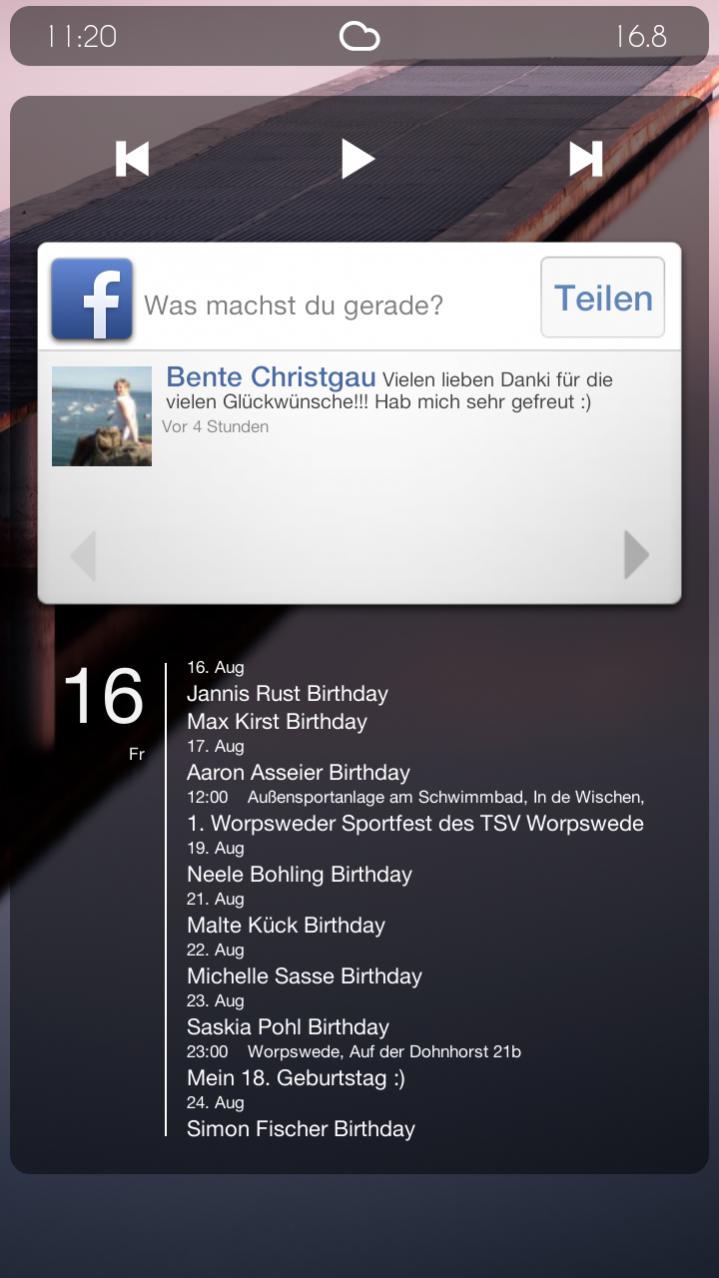Skip to the previous track
Screen dimensions: 719x1278
132,159
